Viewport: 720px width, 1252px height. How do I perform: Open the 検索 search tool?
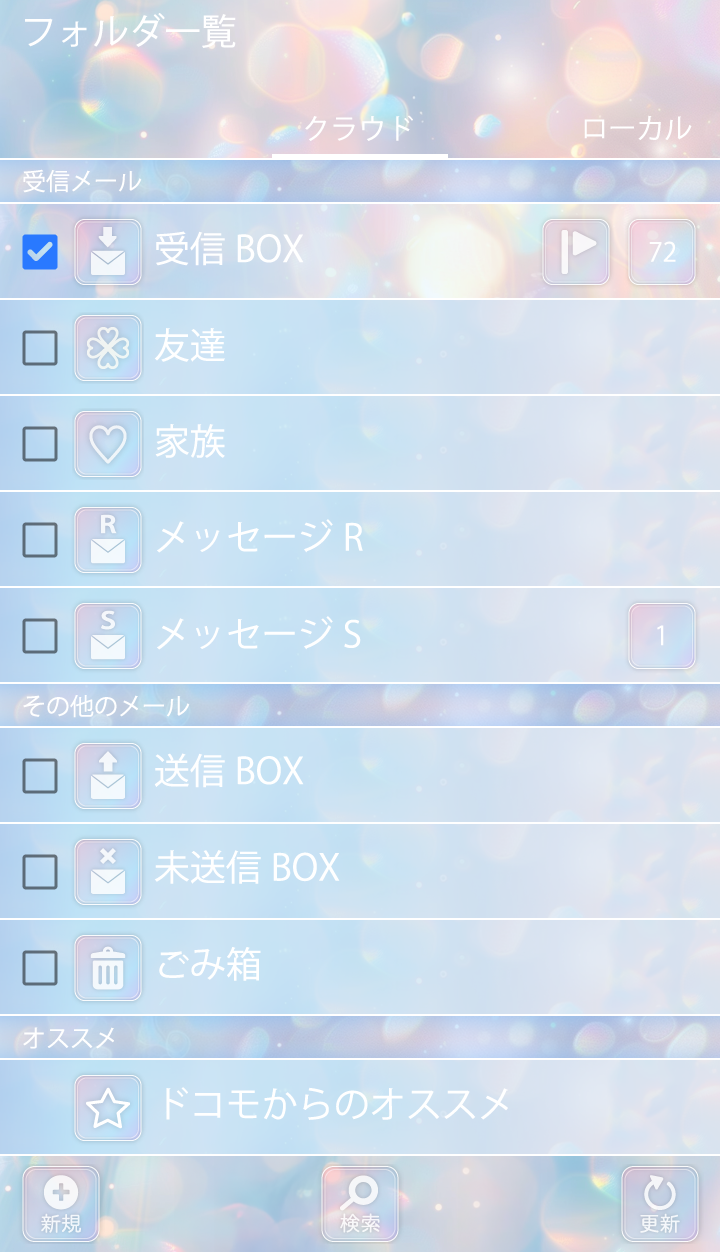tap(360, 1204)
